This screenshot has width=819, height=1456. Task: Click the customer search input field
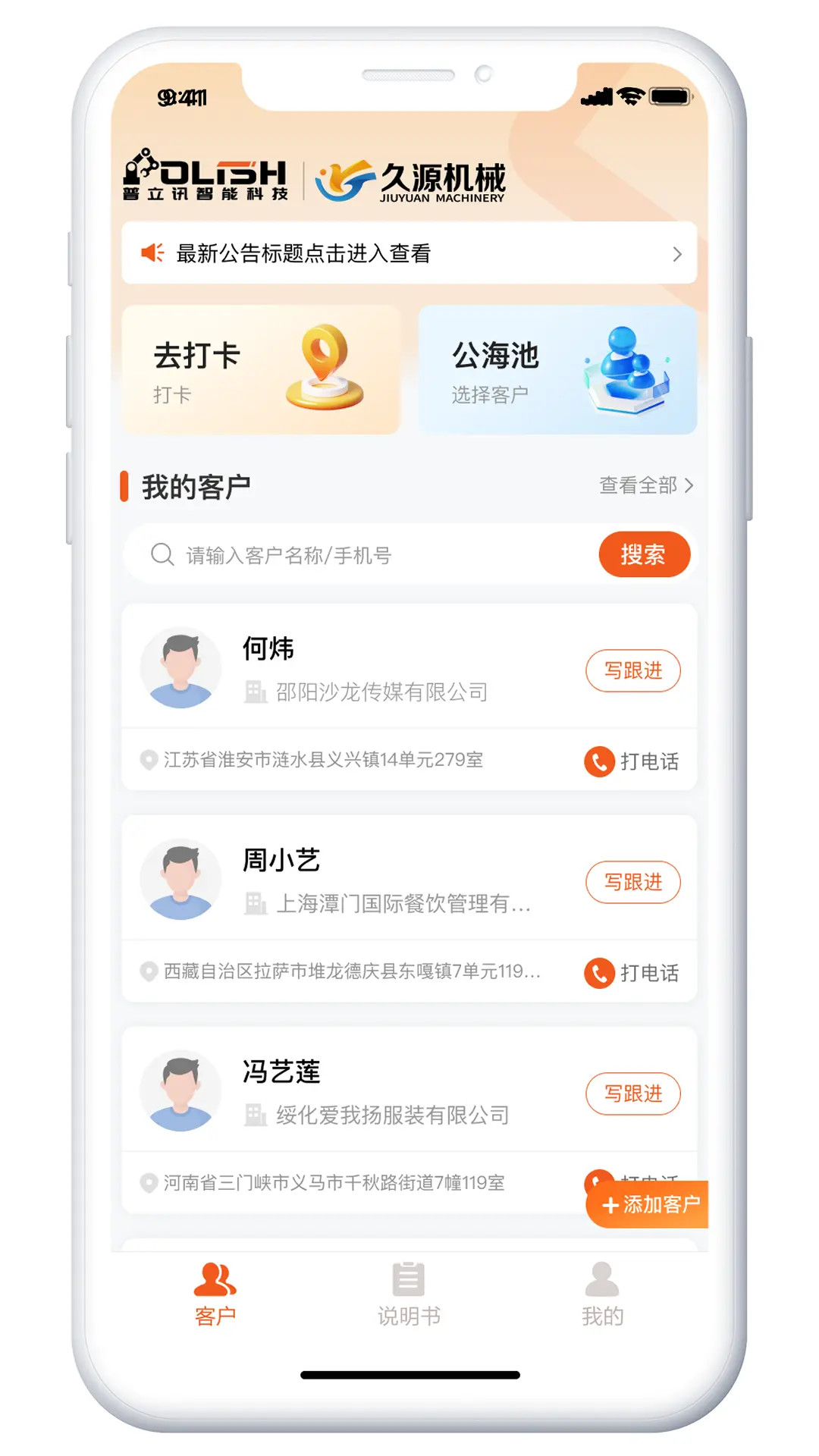pos(341,554)
